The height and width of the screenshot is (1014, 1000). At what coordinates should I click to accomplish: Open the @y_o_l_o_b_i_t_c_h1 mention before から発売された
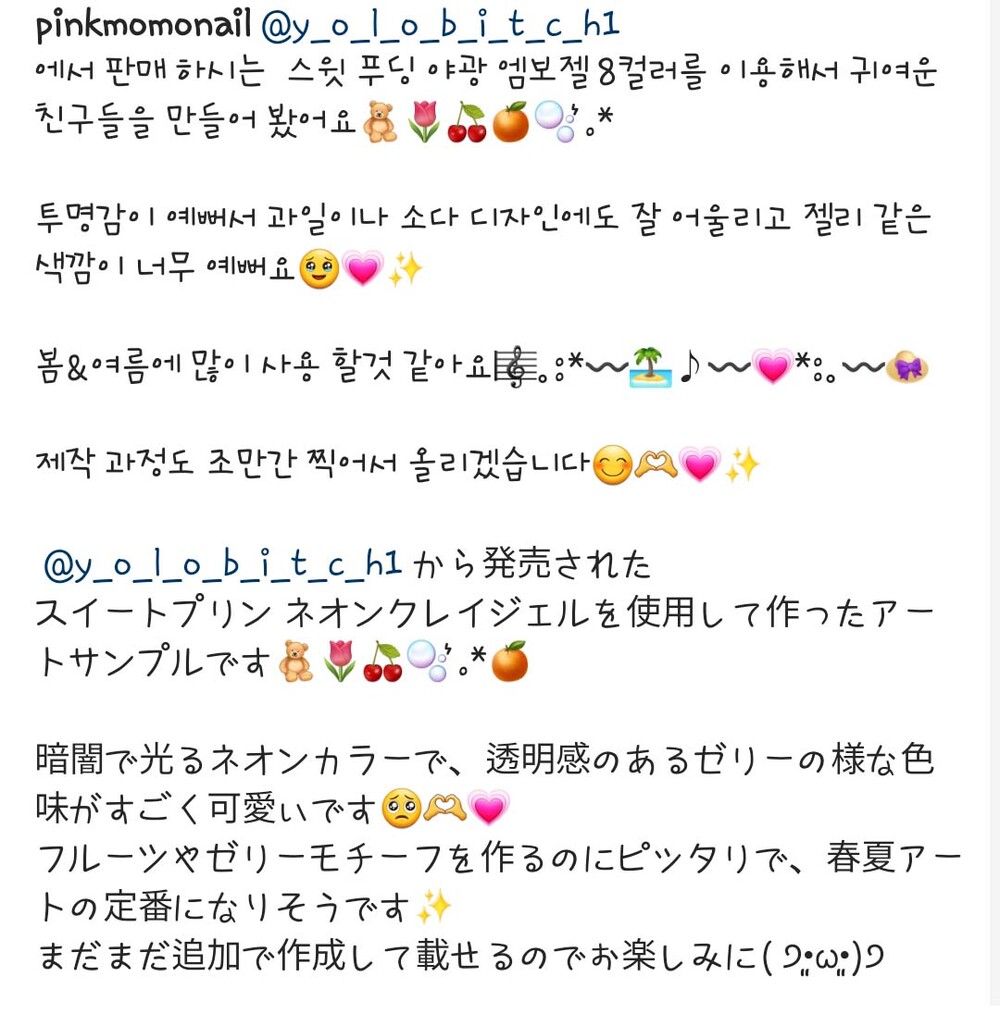tap(222, 564)
